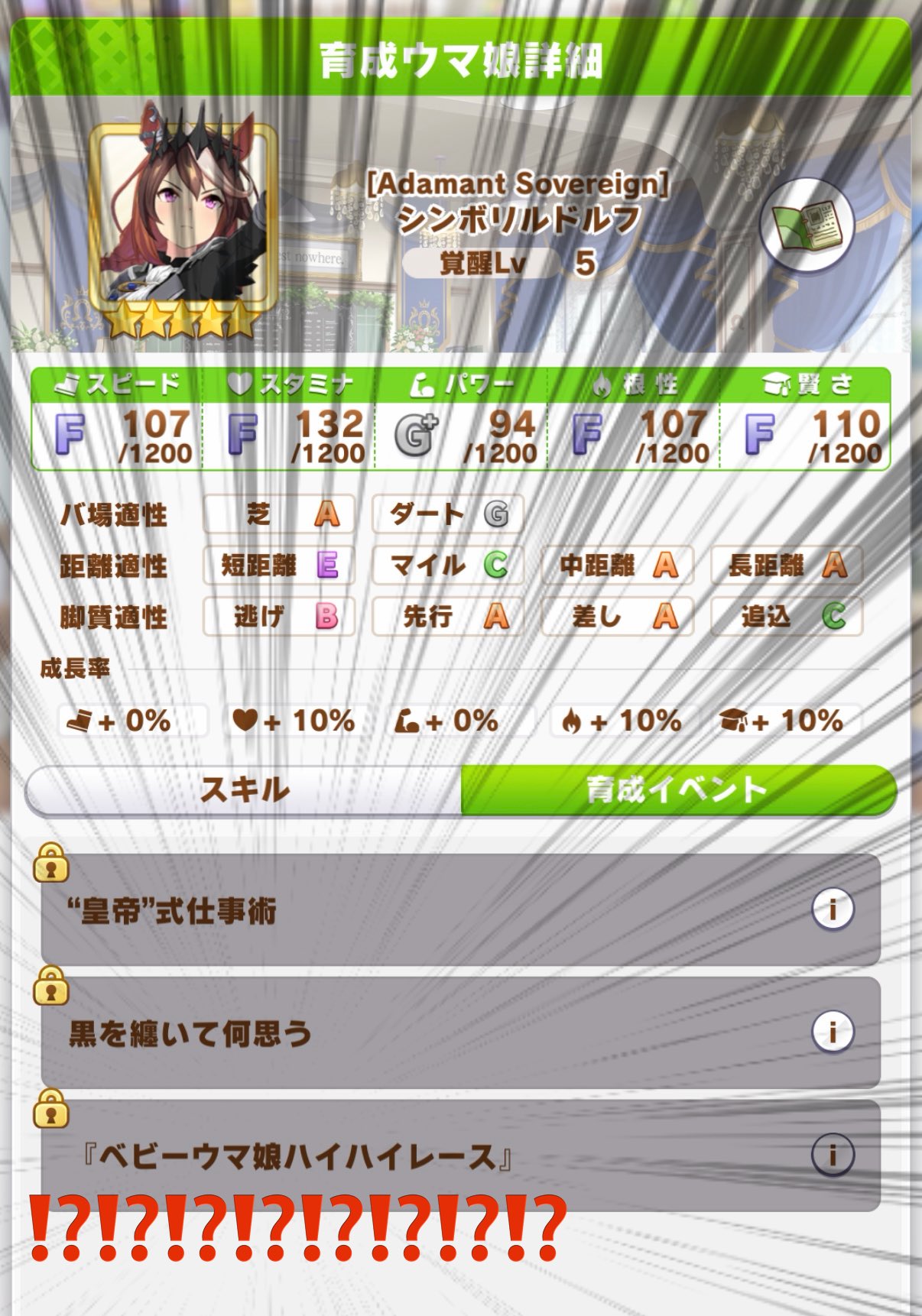The image size is (922, 1316).
Task: View info for ベビーウマ娘ハイハイレース event
Action: [x=832, y=1155]
